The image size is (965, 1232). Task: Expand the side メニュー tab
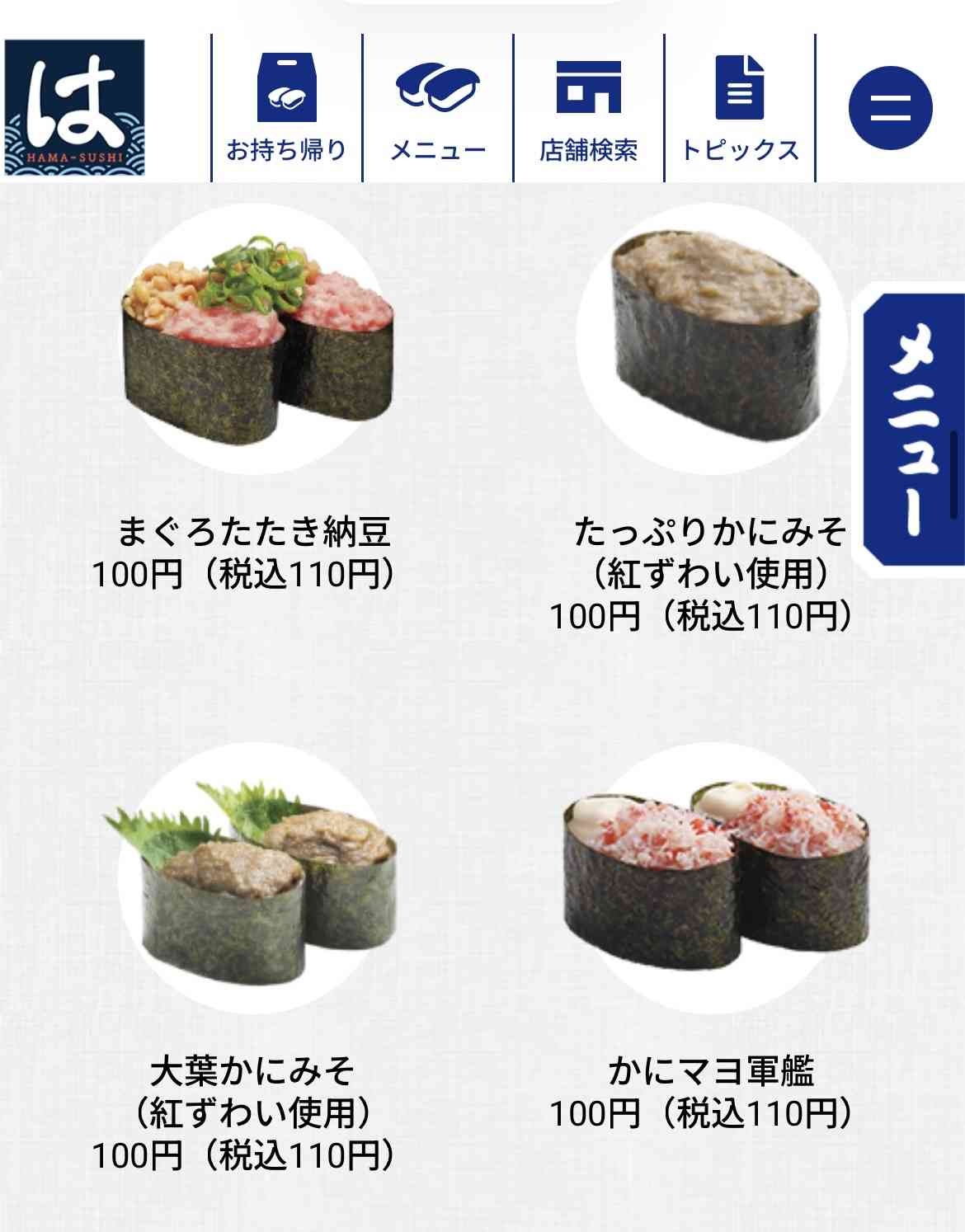pos(914,429)
